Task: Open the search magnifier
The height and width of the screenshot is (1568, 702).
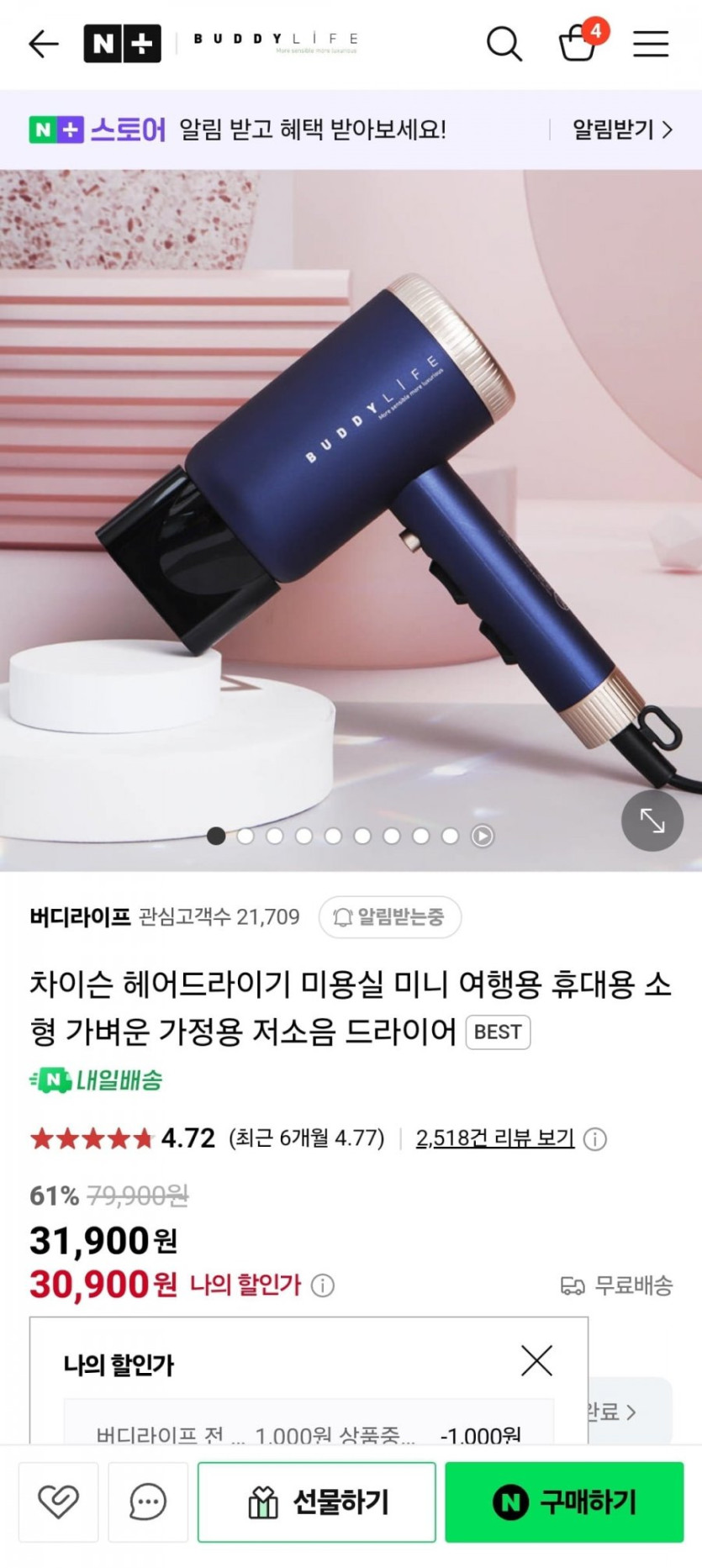Action: pyautogui.click(x=504, y=44)
